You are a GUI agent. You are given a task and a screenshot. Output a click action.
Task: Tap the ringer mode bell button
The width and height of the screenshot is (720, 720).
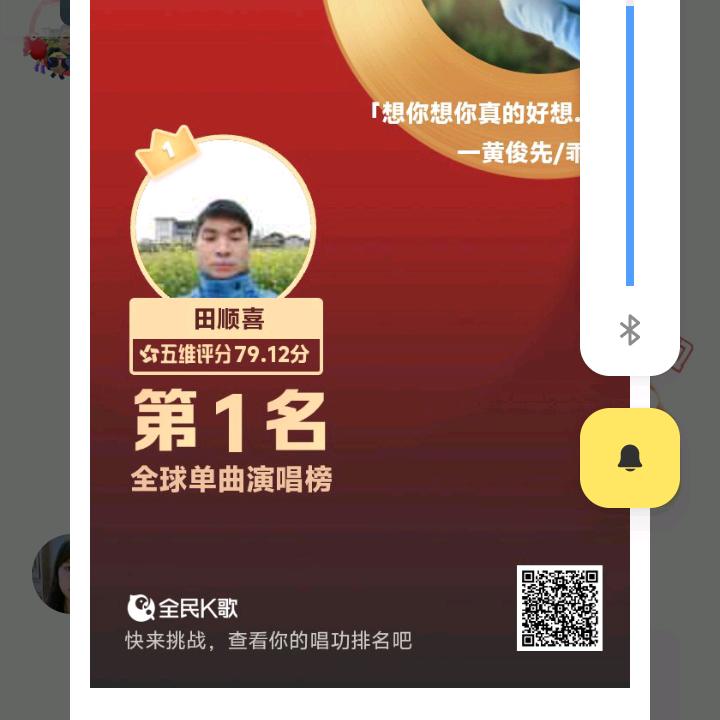coord(629,458)
